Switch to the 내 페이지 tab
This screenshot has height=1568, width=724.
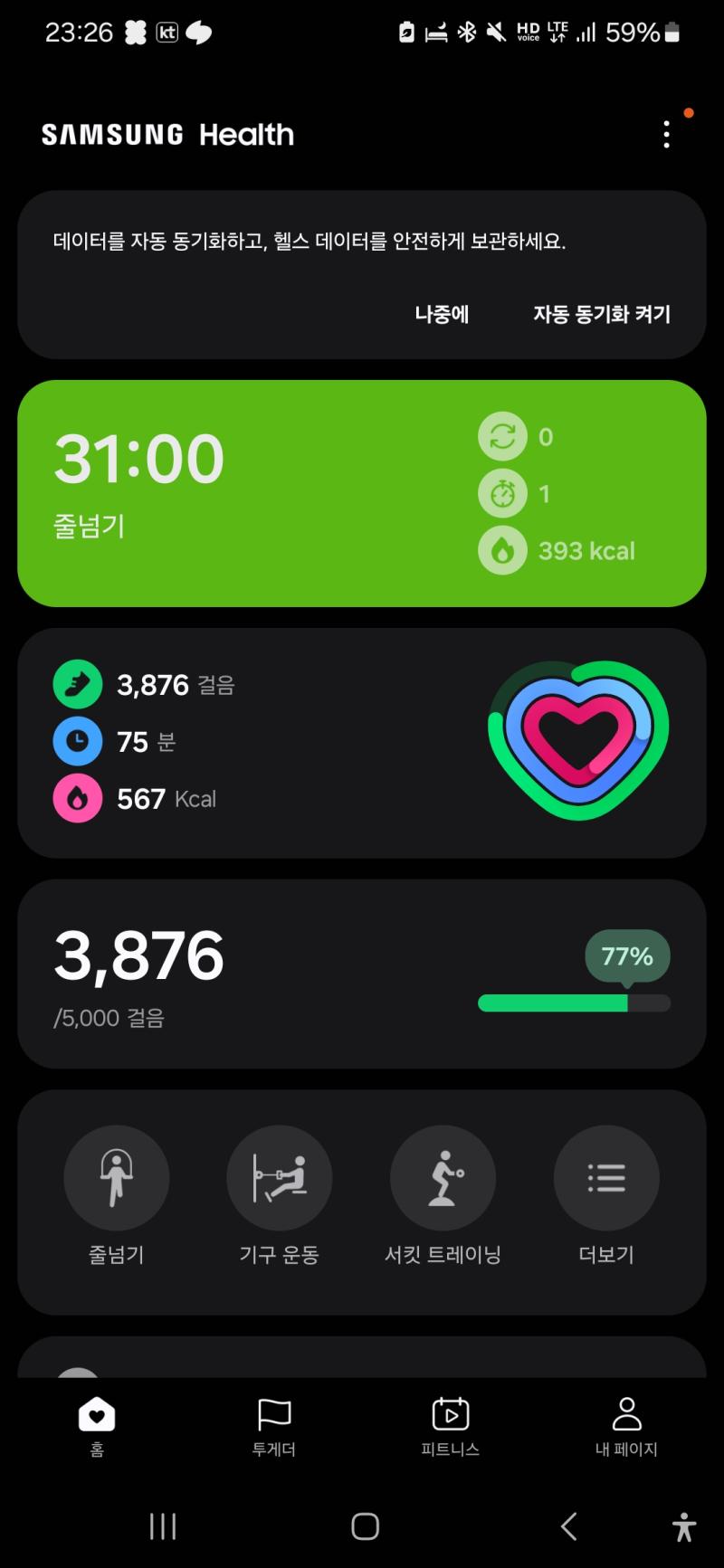(626, 1427)
